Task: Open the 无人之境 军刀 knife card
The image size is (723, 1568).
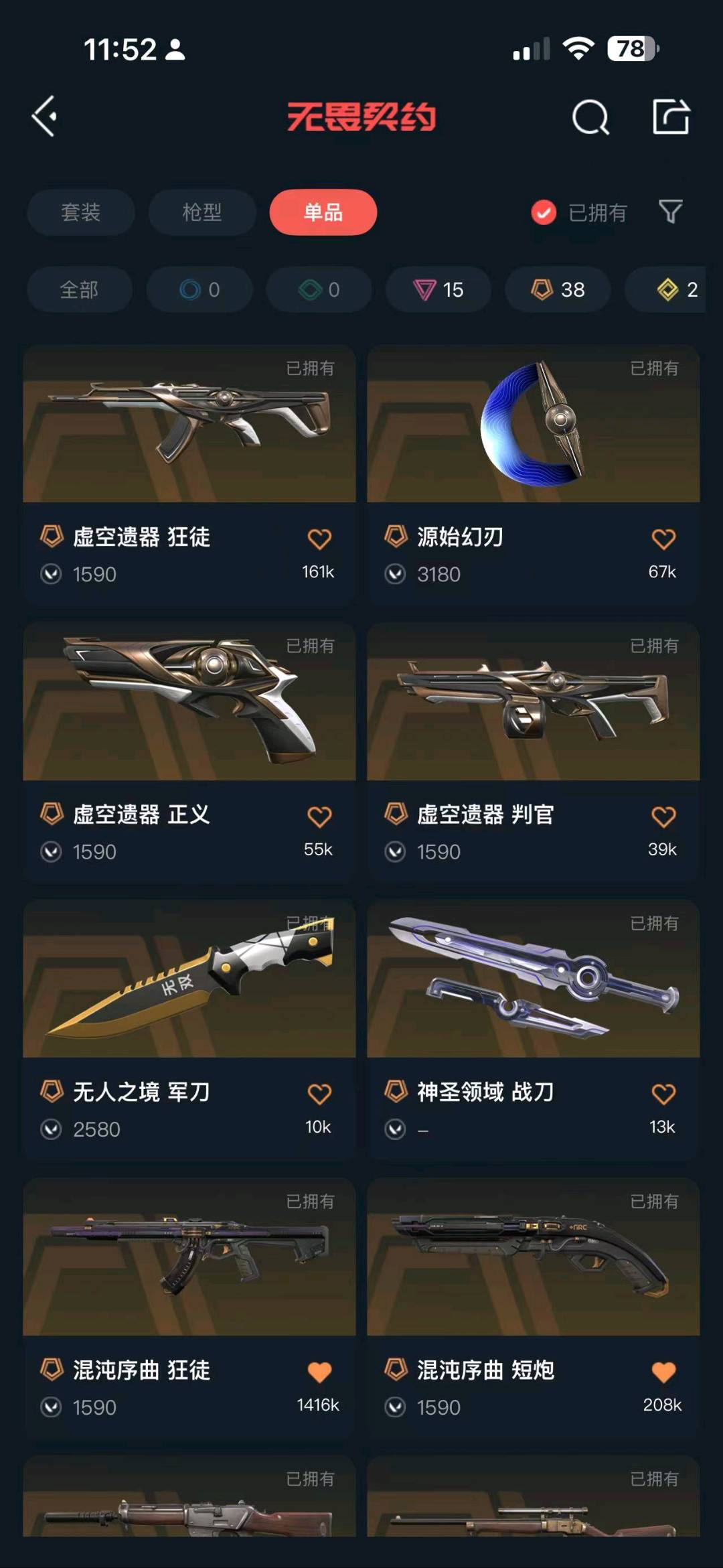Action: point(189,1030)
